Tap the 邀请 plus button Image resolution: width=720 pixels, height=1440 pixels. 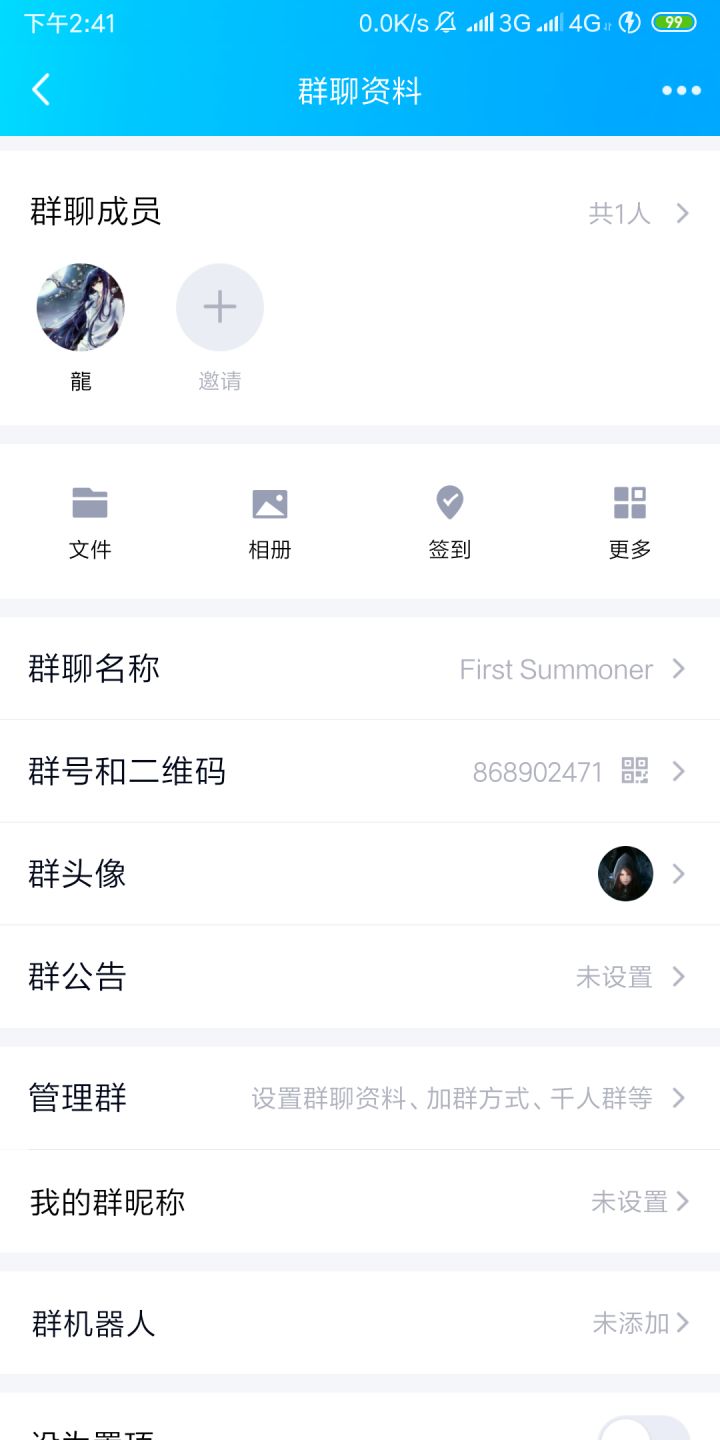(220, 308)
